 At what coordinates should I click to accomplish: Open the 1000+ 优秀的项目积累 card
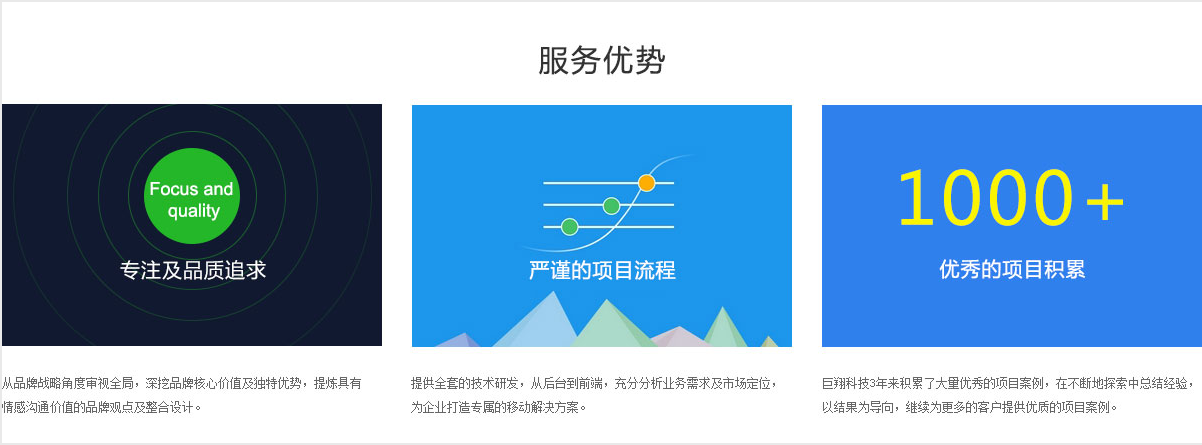tap(1011, 225)
